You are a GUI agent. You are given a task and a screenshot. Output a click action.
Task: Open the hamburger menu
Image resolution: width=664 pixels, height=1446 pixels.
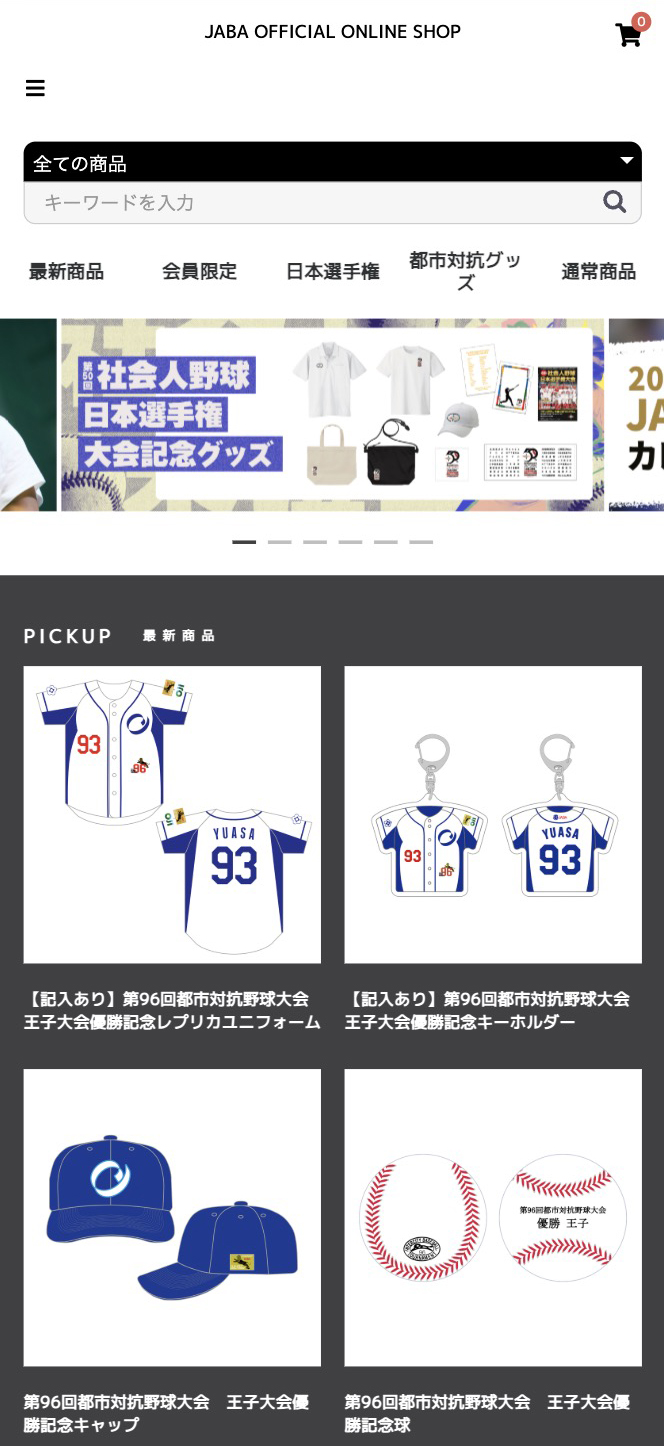35,88
